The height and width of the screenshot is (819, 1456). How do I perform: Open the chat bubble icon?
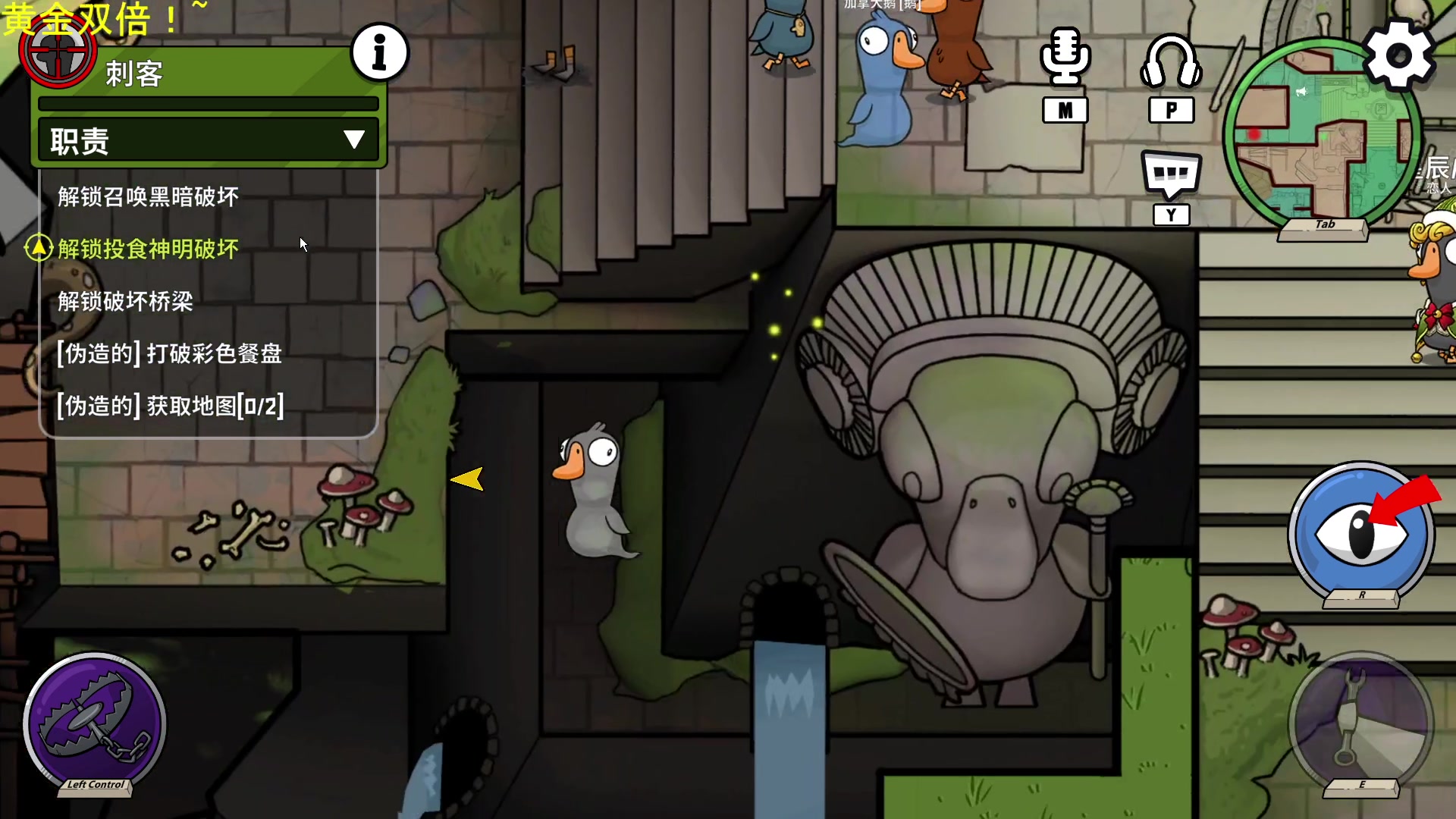1171,174
